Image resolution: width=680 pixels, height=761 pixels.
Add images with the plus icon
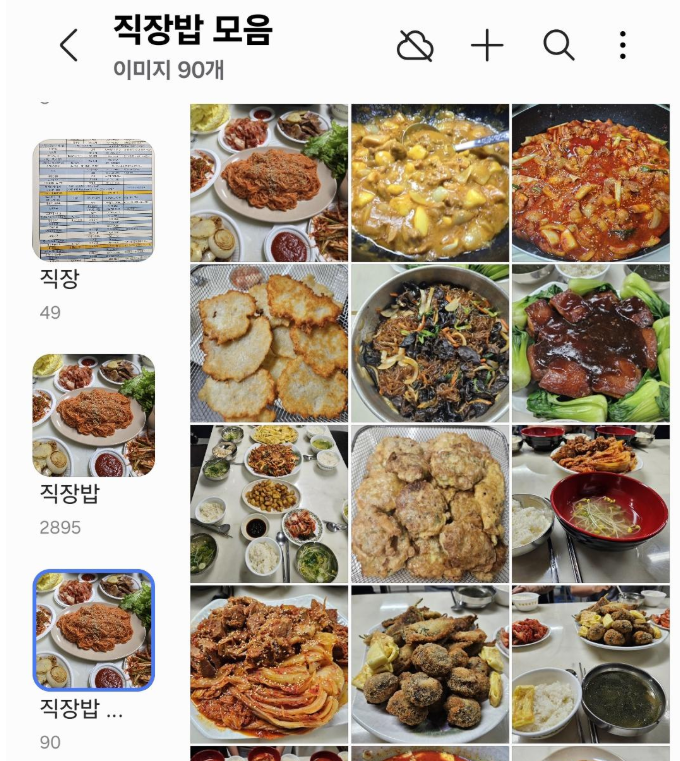coord(487,45)
